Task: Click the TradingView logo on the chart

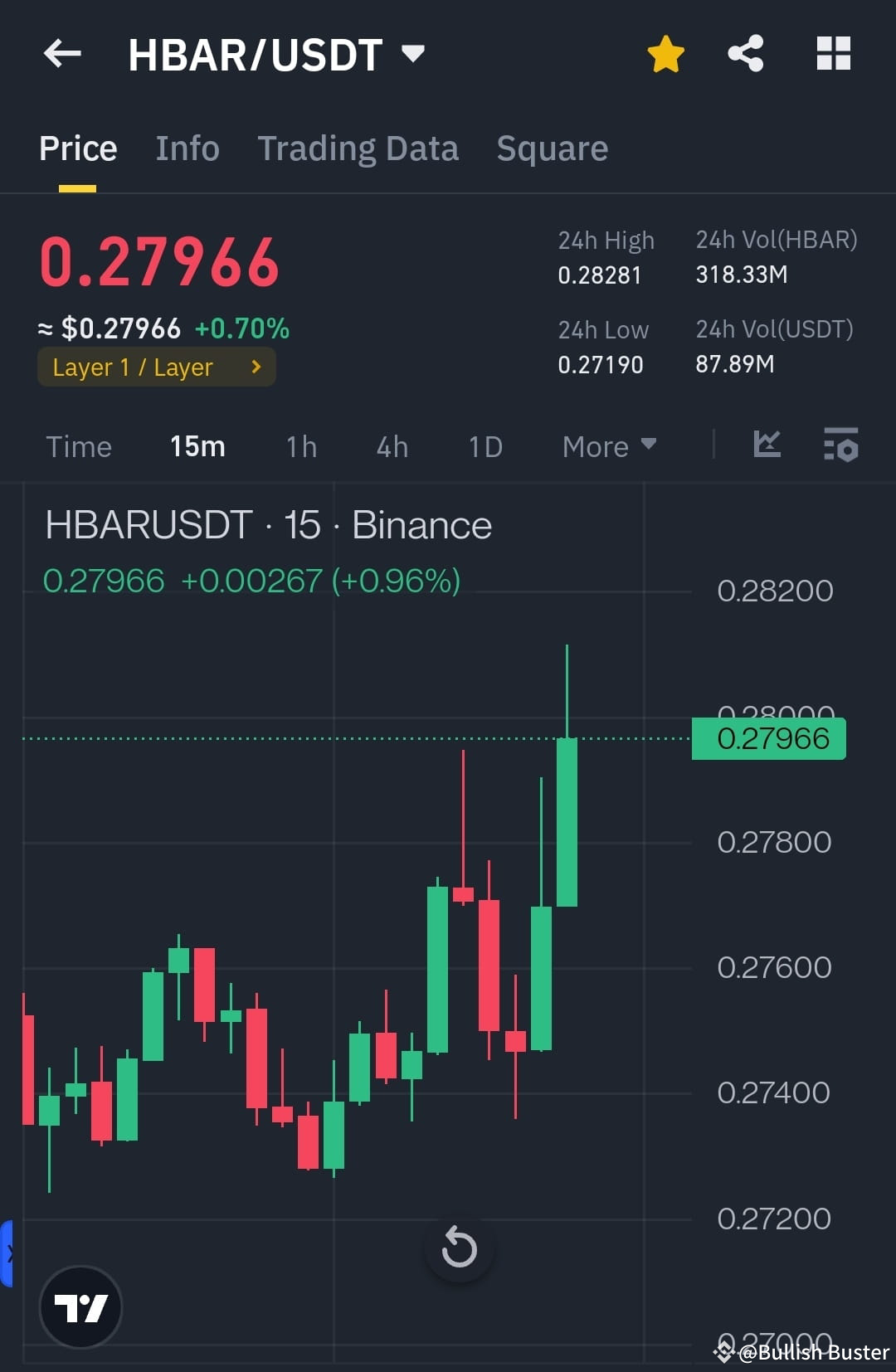Action: point(80,1306)
